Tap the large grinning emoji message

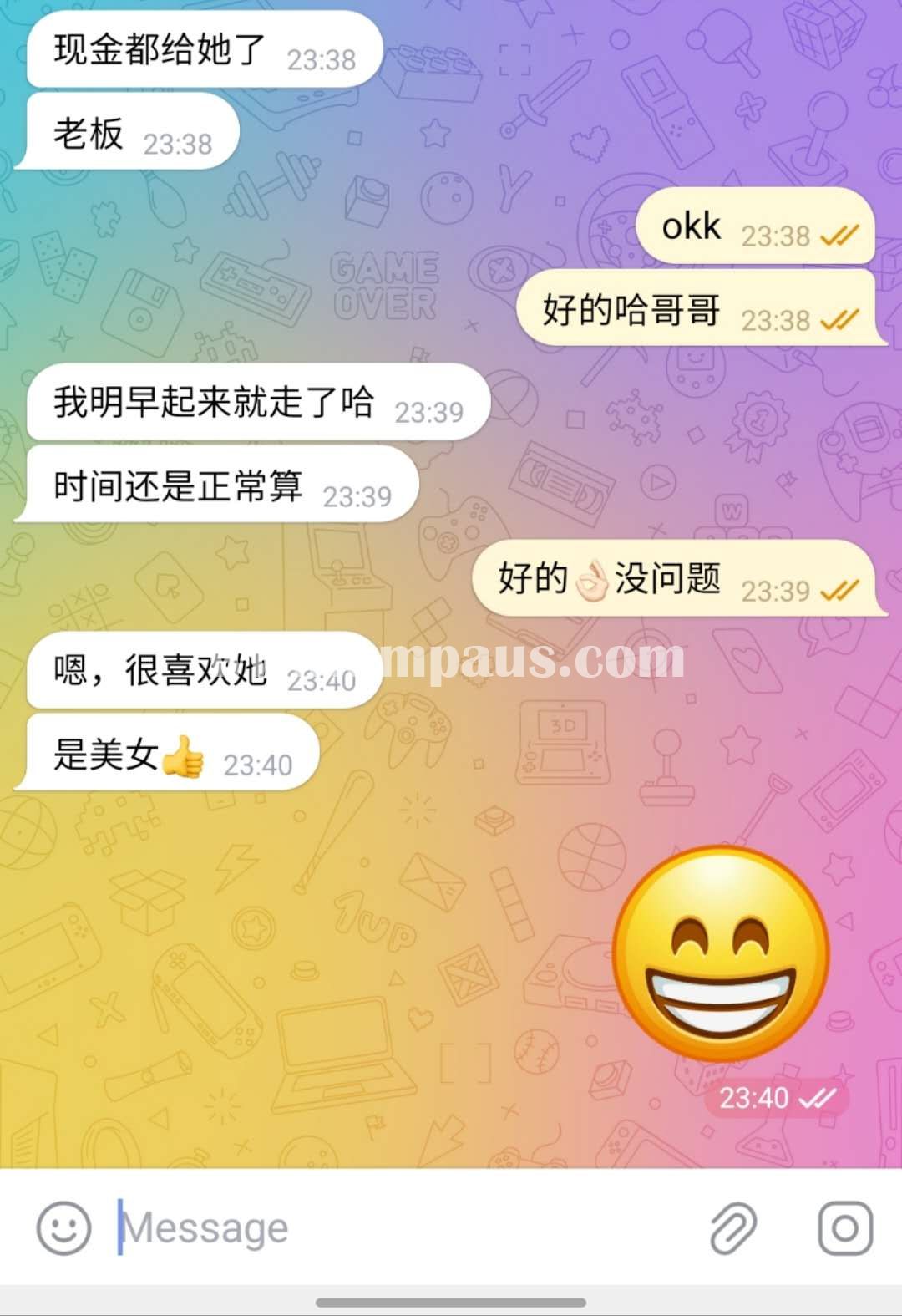(x=720, y=953)
